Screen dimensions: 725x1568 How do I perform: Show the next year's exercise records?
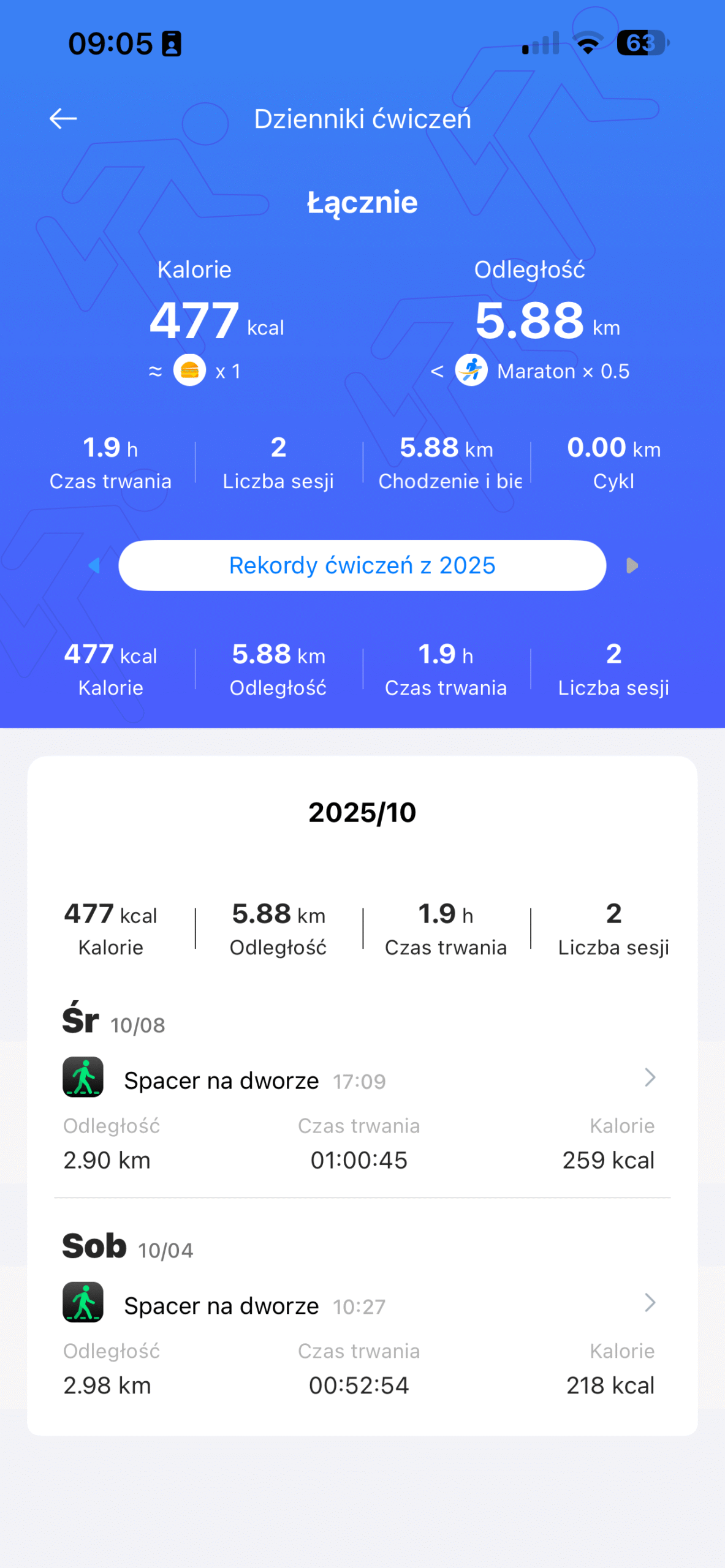point(632,565)
